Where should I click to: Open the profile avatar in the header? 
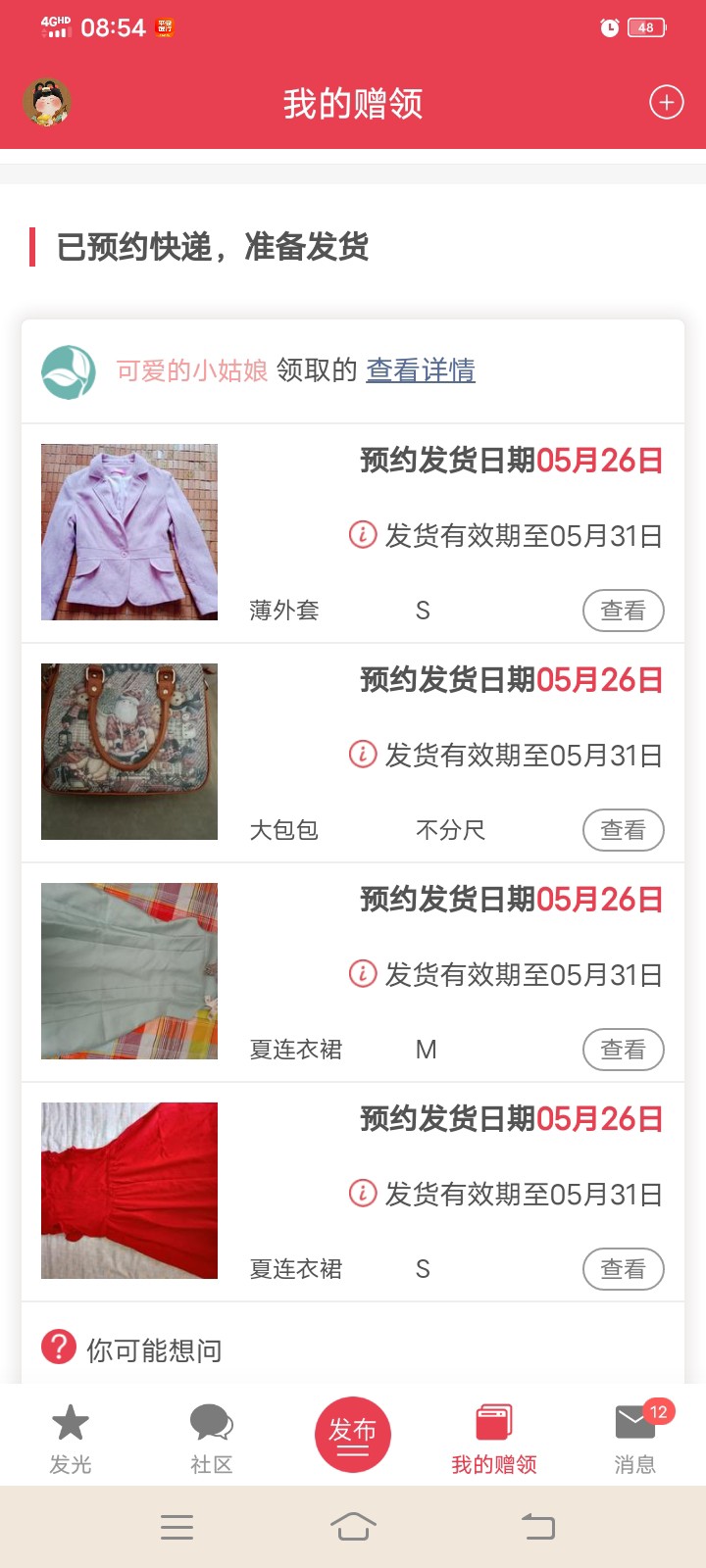[47, 103]
